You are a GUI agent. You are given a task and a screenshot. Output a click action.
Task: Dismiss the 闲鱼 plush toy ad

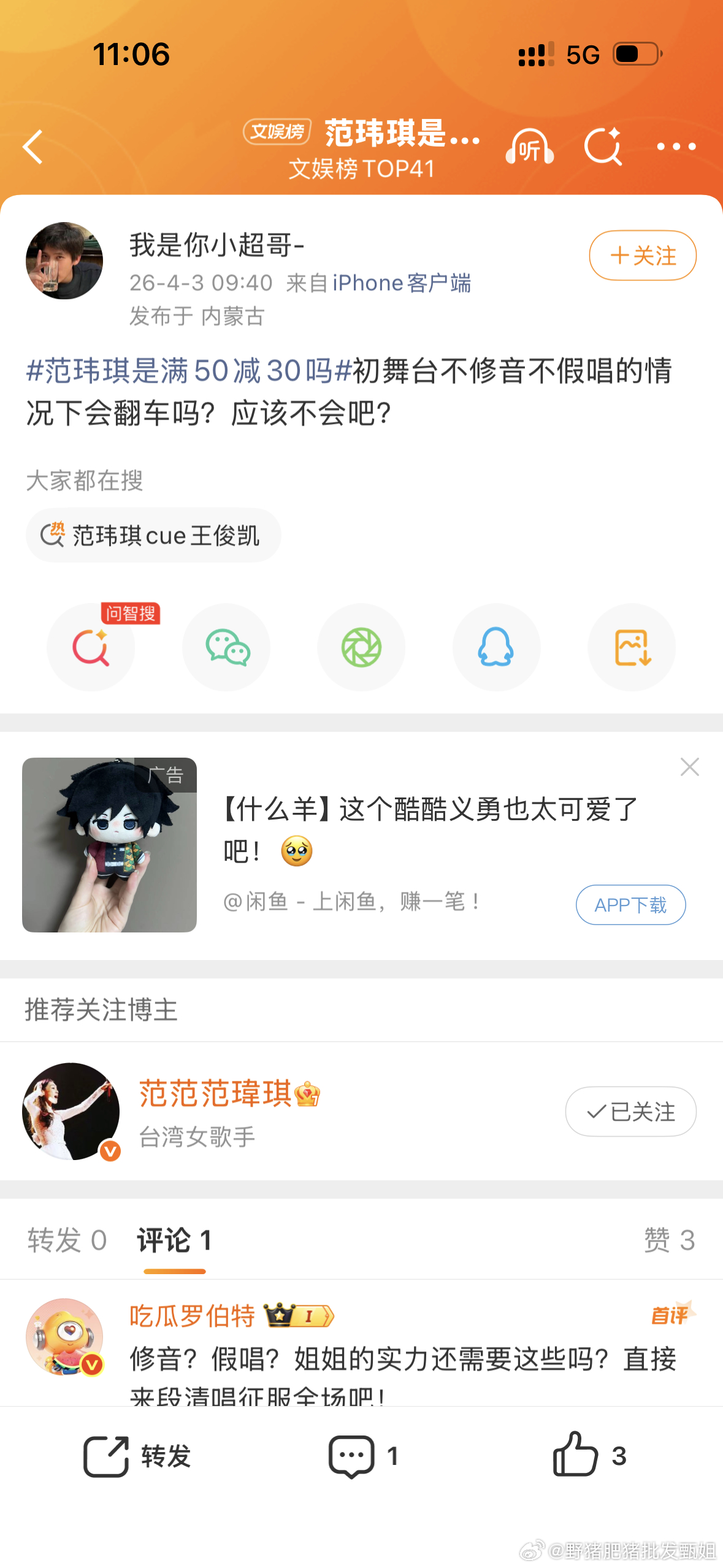tap(689, 767)
